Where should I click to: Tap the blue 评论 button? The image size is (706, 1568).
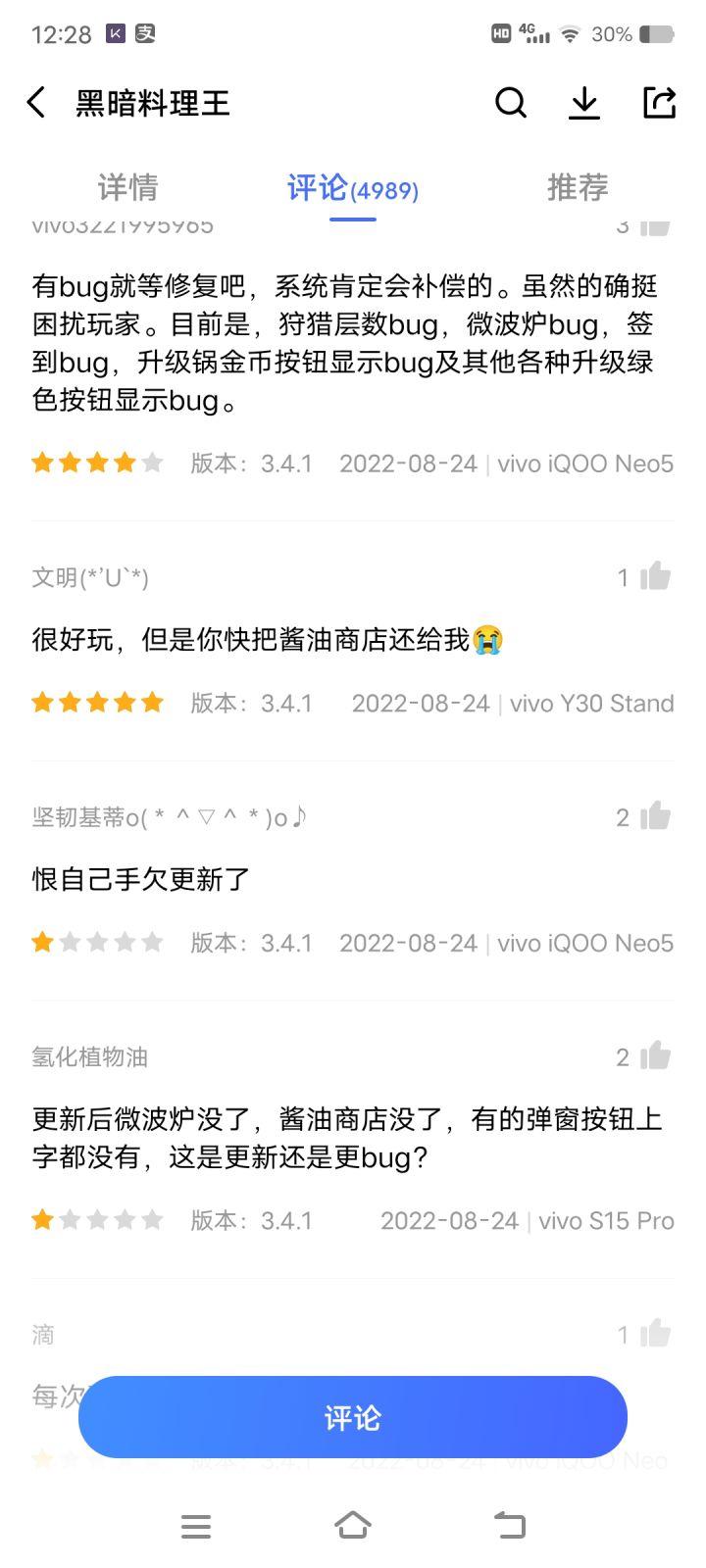pos(353,1417)
